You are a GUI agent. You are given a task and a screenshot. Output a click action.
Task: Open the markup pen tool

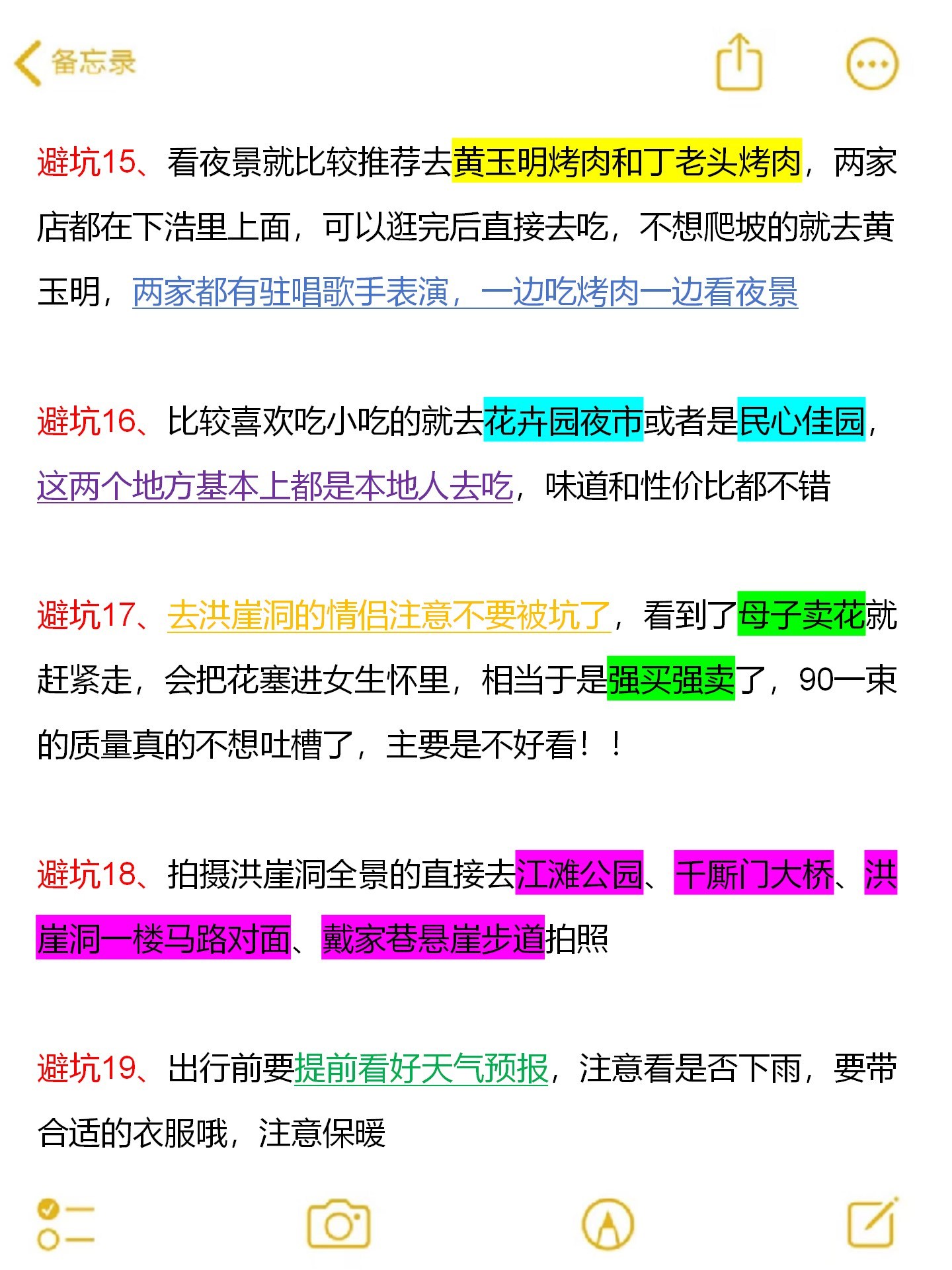pos(607,1224)
